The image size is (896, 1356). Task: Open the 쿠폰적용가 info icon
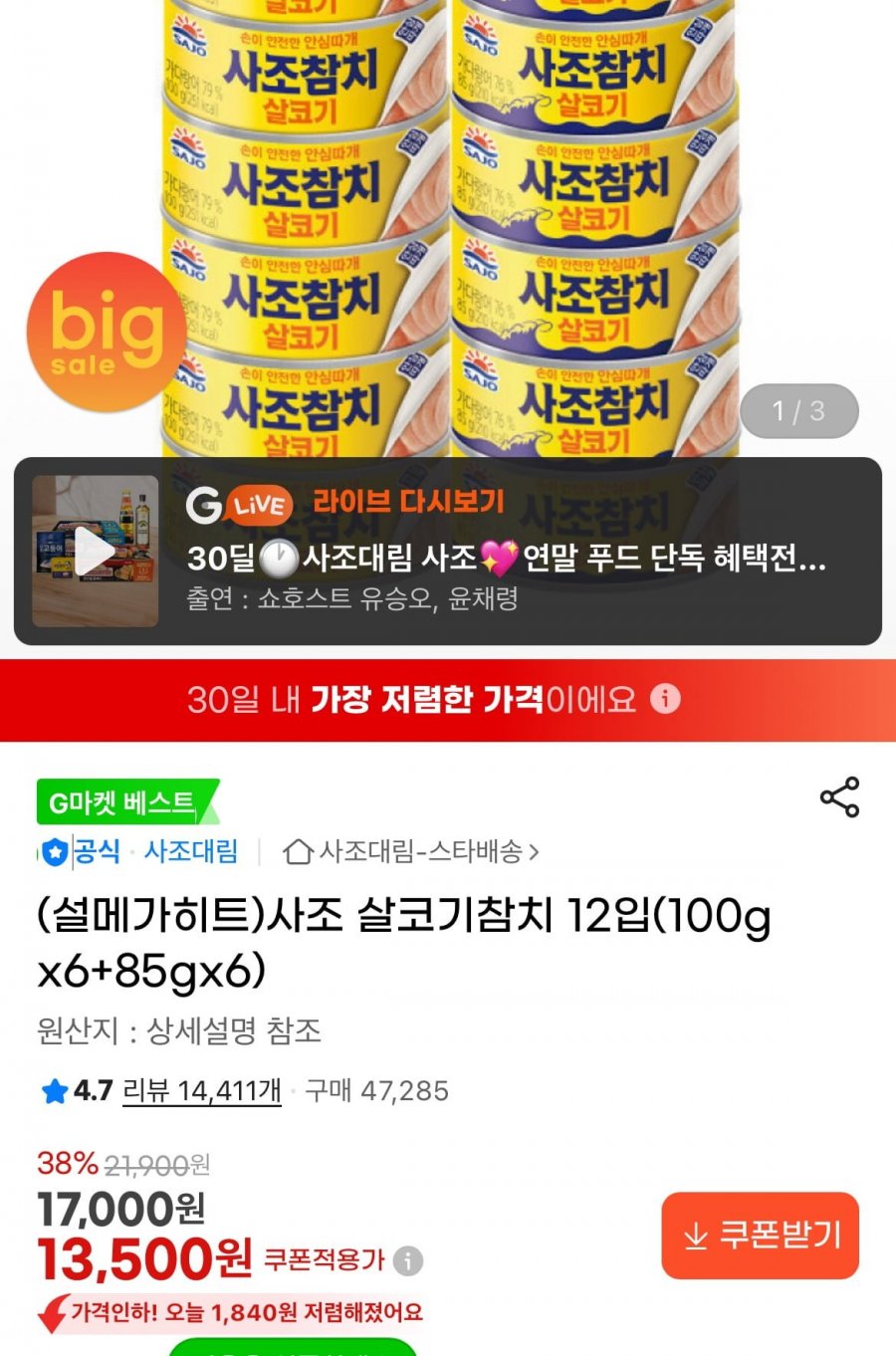pos(408,1261)
